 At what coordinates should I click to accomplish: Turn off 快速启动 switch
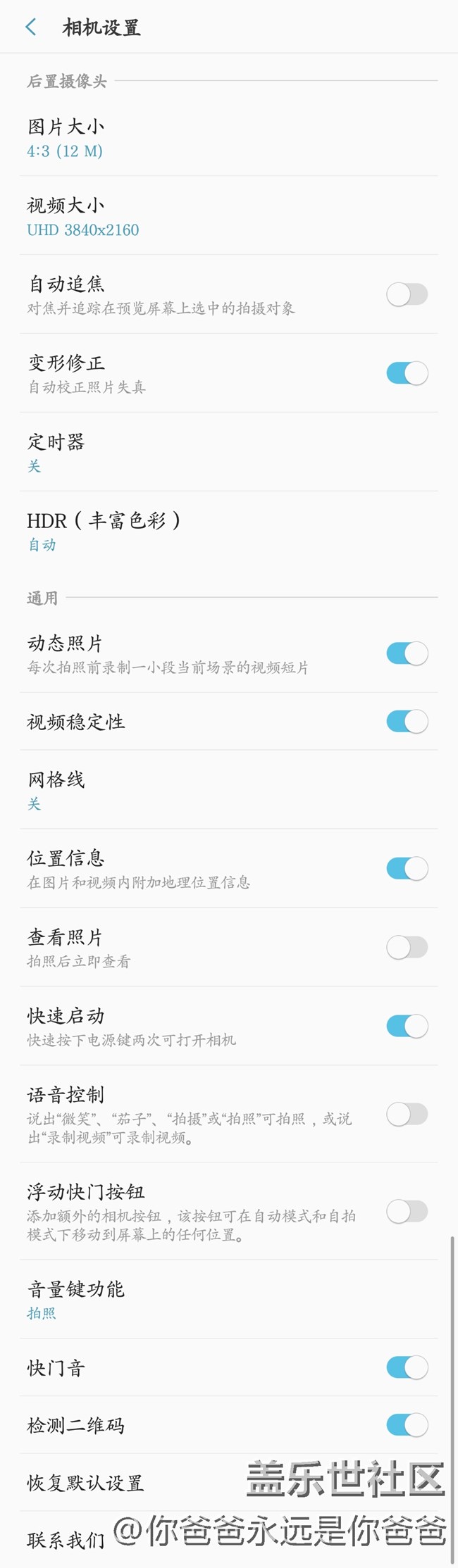click(x=407, y=1027)
